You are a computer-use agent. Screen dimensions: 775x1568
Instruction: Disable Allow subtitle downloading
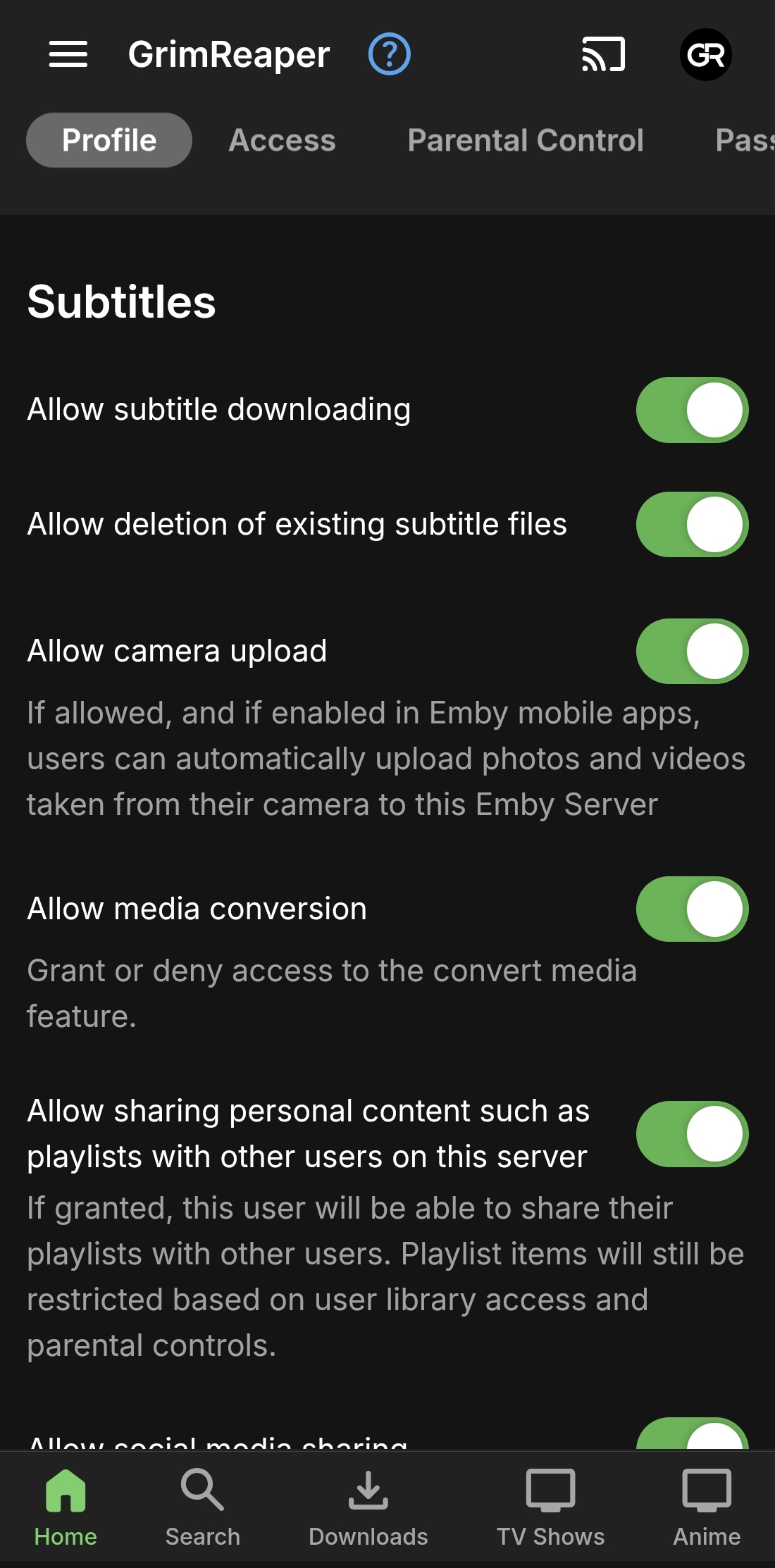[x=692, y=410]
